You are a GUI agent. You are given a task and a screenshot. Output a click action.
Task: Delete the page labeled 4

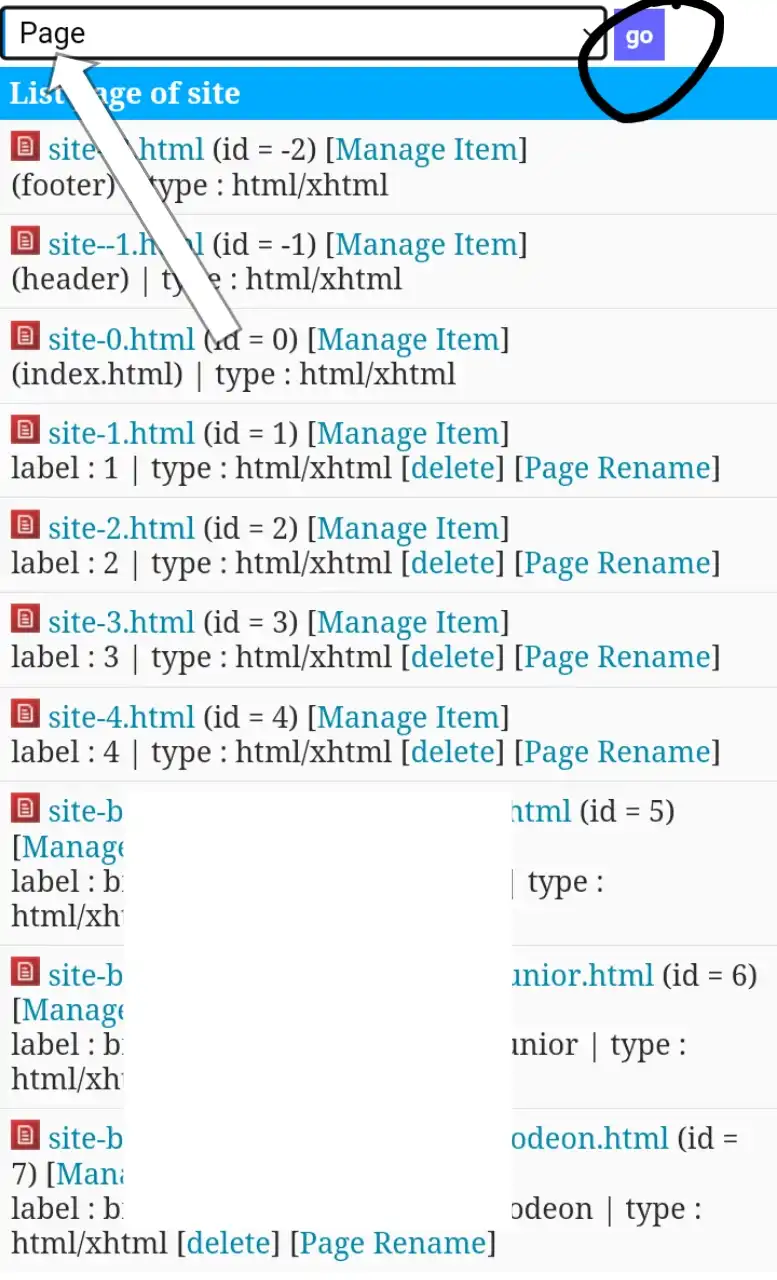453,752
